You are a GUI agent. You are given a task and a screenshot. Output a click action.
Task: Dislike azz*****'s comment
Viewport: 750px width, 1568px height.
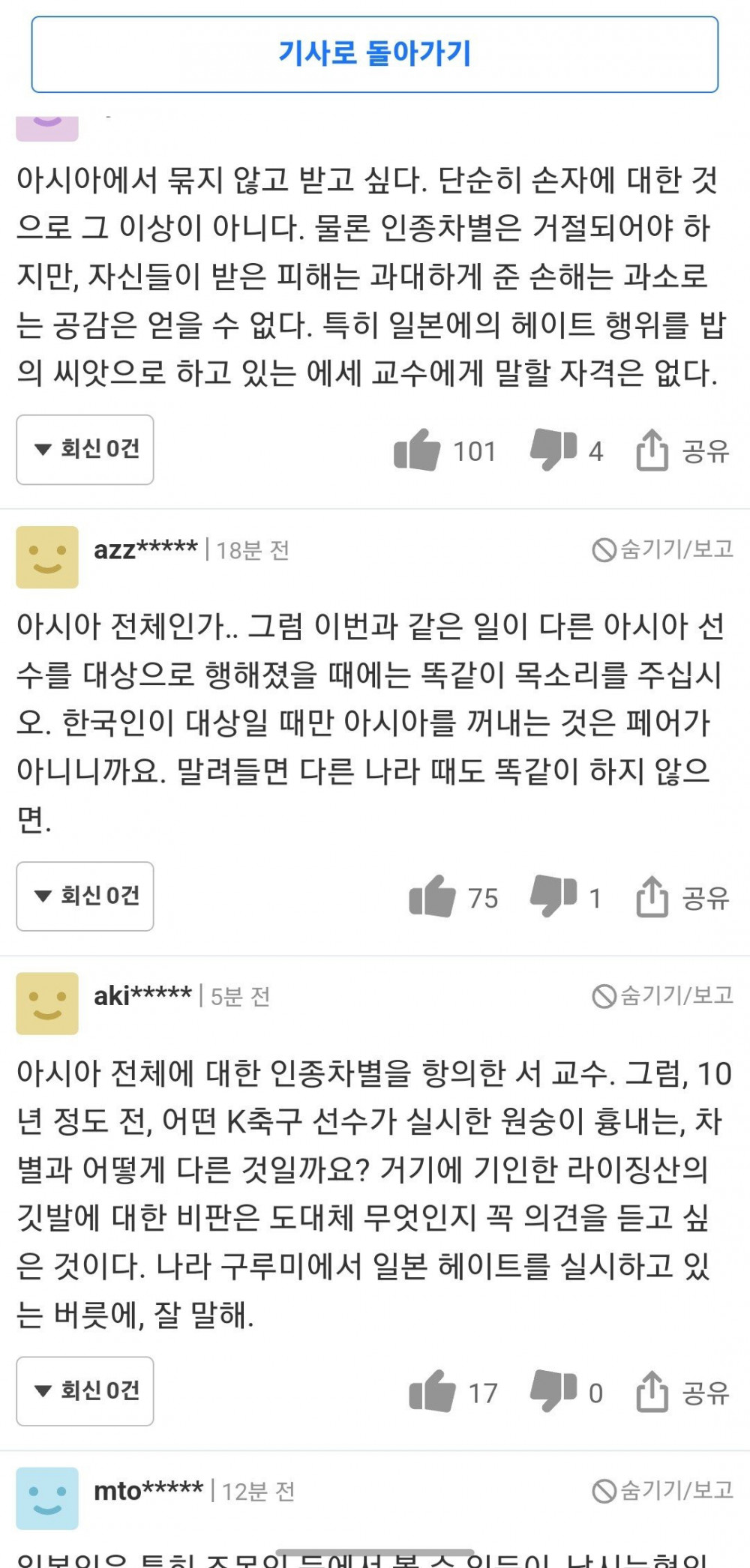coord(553,896)
